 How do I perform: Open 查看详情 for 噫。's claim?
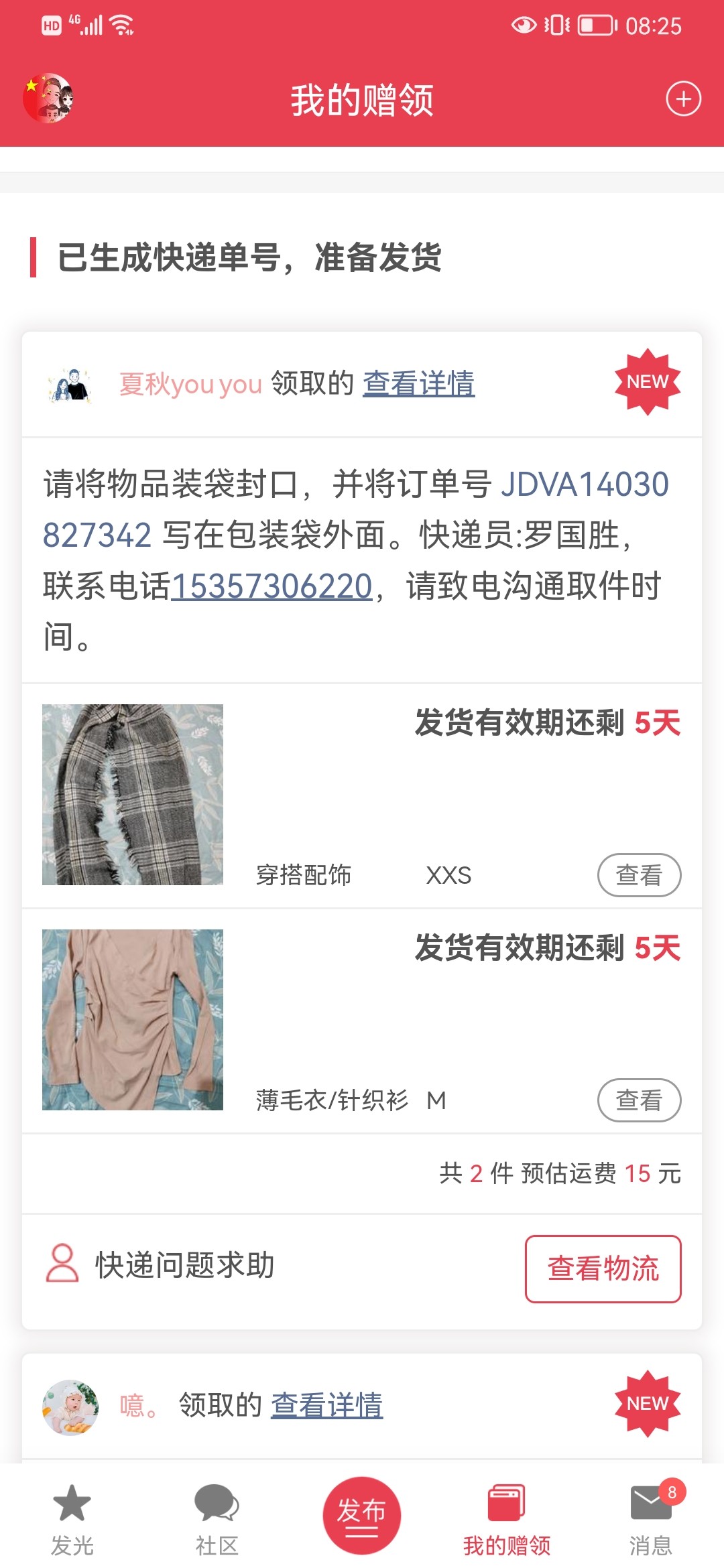[326, 1405]
